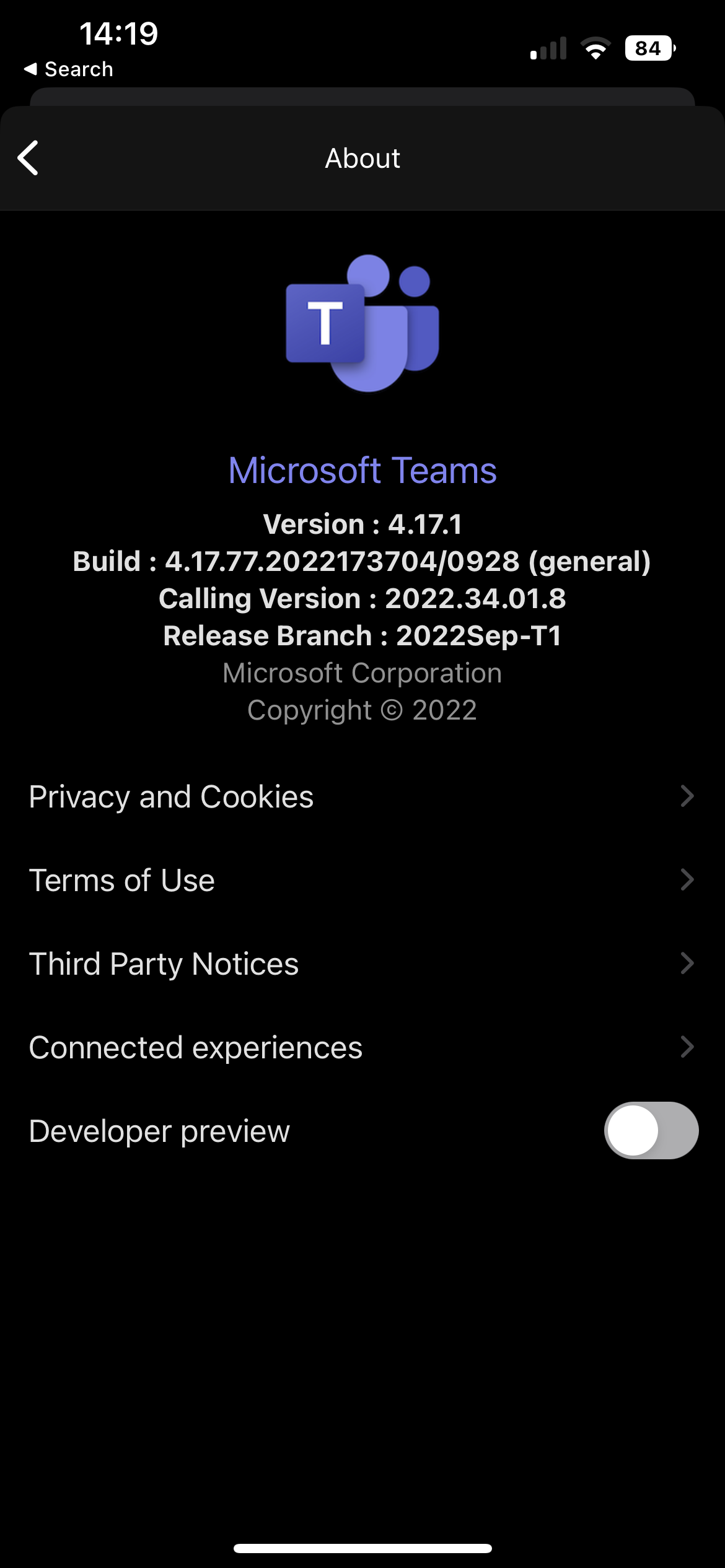This screenshot has width=725, height=1568.
Task: Click the cellular signal indicator
Action: pos(548,47)
